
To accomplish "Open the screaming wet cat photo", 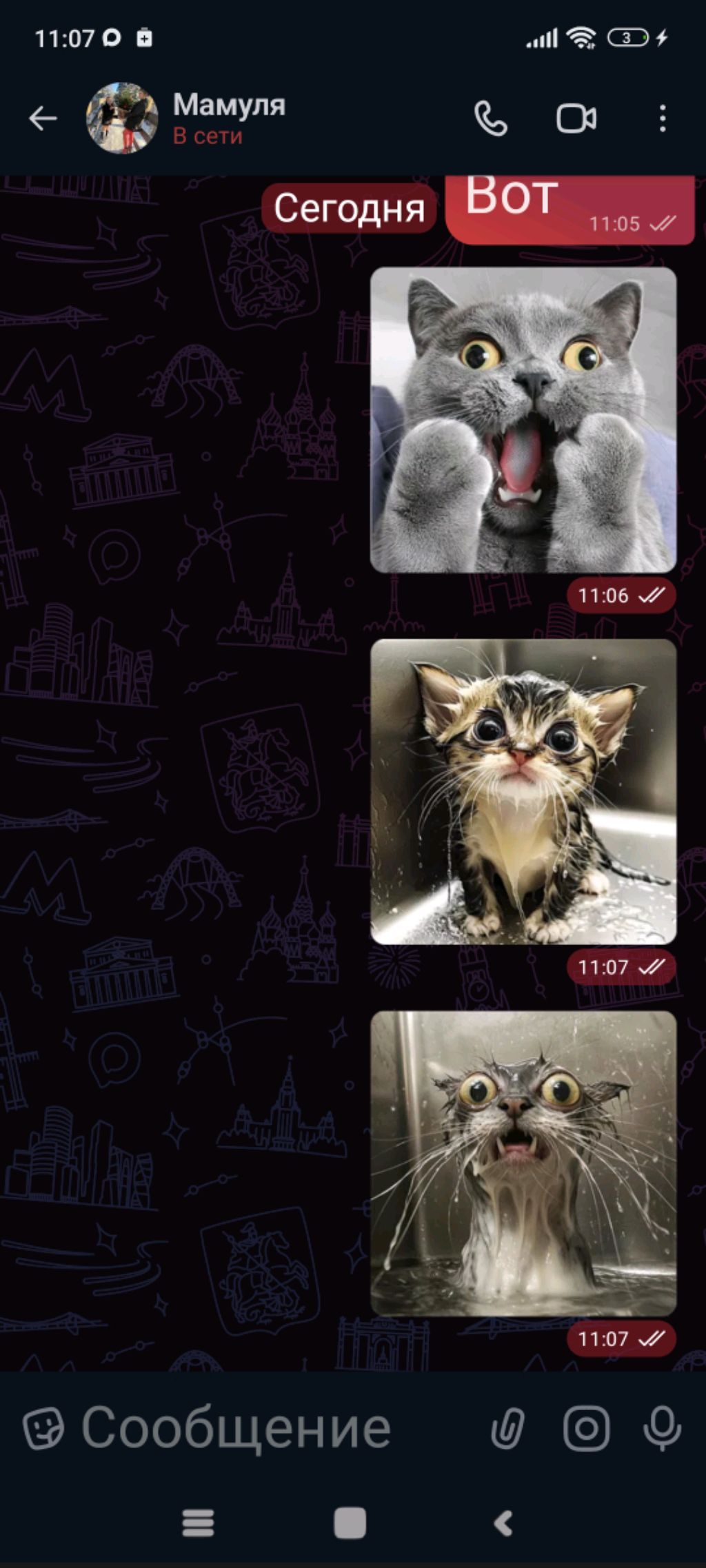I will click(523, 1163).
